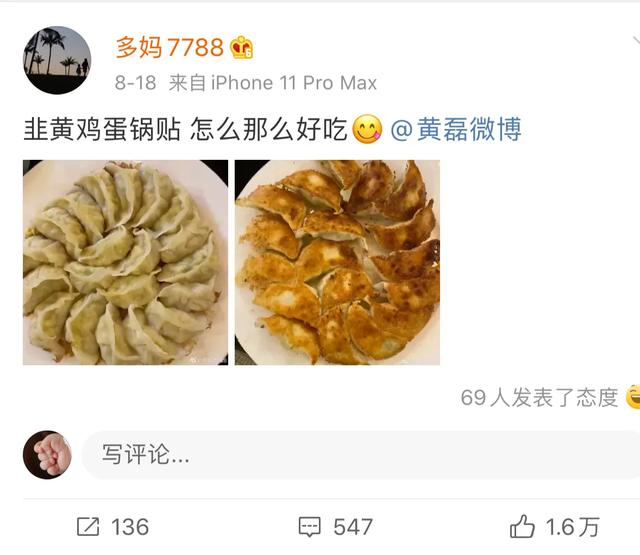The image size is (640, 555).
Task: See the 69人发表了态度 reactions
Action: pos(540,397)
